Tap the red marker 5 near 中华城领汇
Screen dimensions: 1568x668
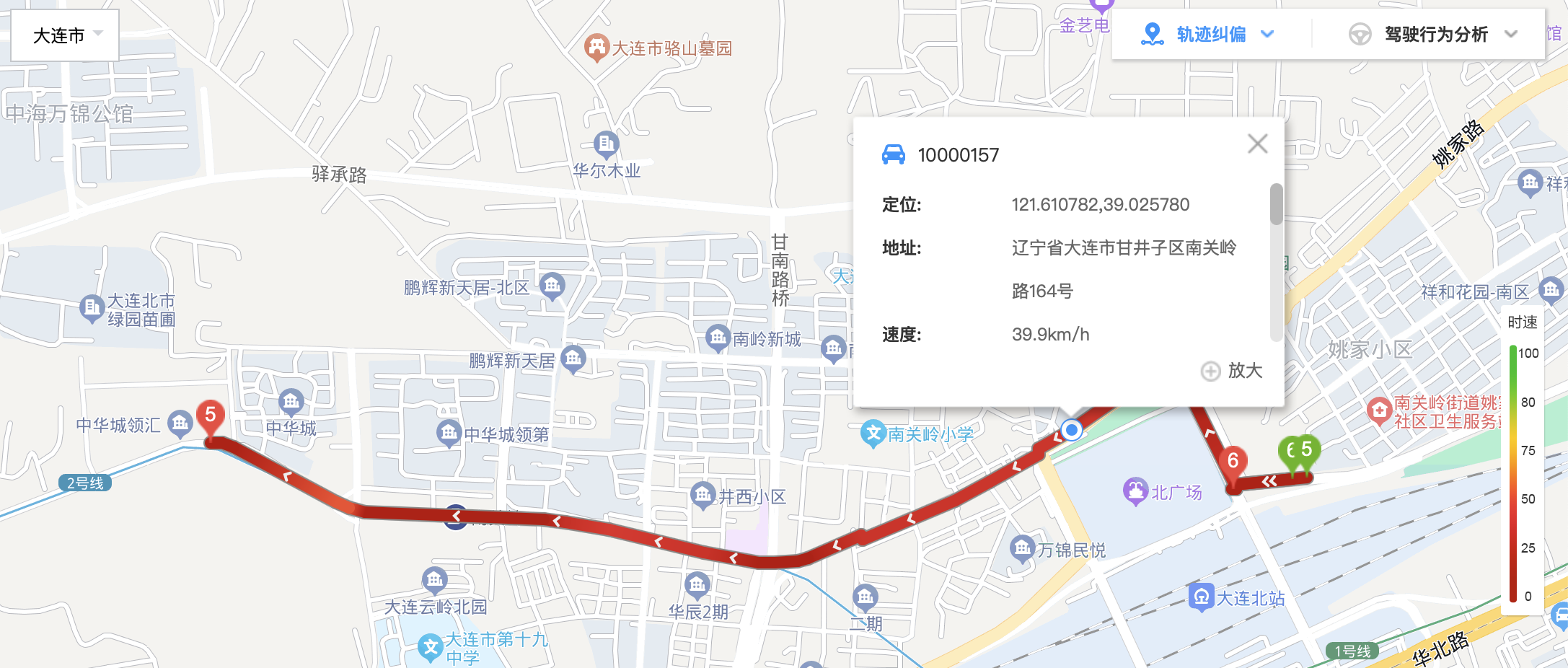[211, 416]
